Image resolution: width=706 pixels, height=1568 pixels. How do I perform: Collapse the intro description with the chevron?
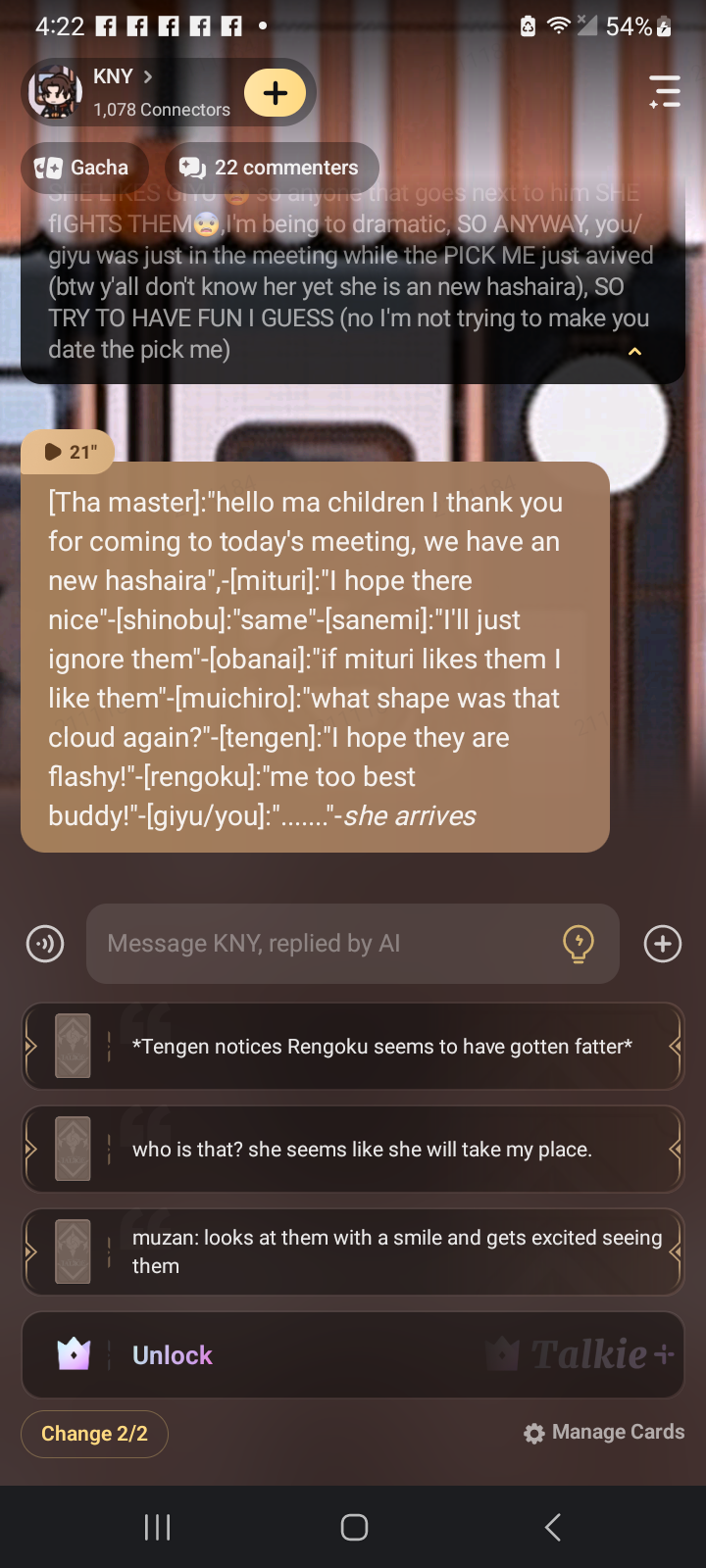pos(634,352)
